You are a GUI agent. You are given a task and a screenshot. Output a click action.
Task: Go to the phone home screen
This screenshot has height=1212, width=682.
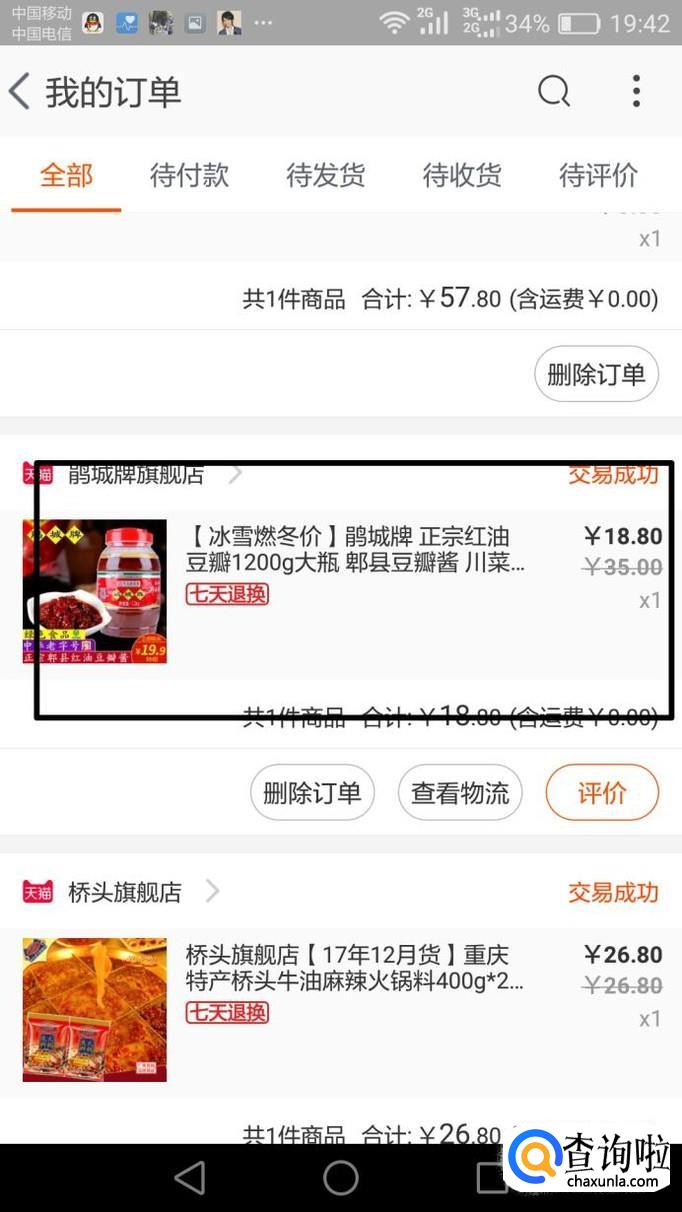(341, 1178)
